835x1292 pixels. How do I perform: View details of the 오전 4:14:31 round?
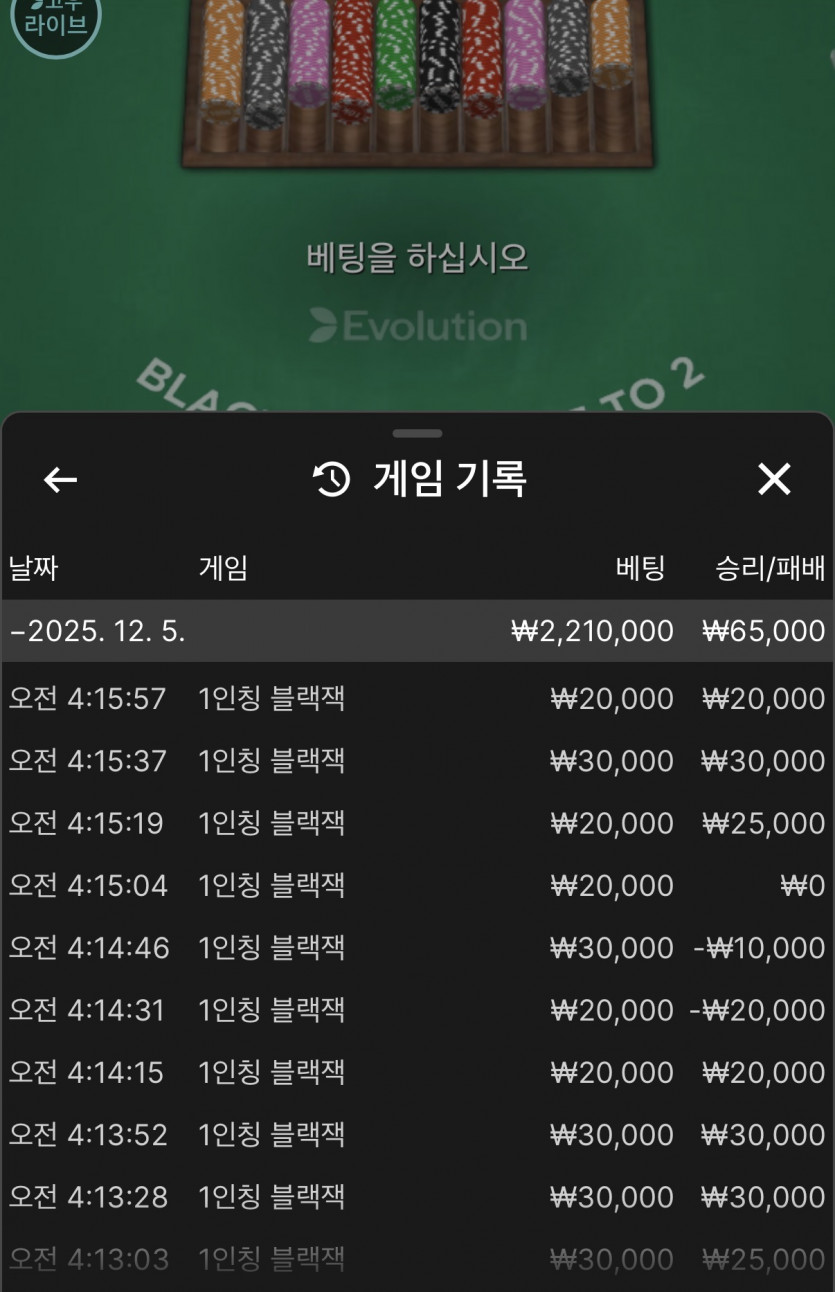tap(417, 1010)
